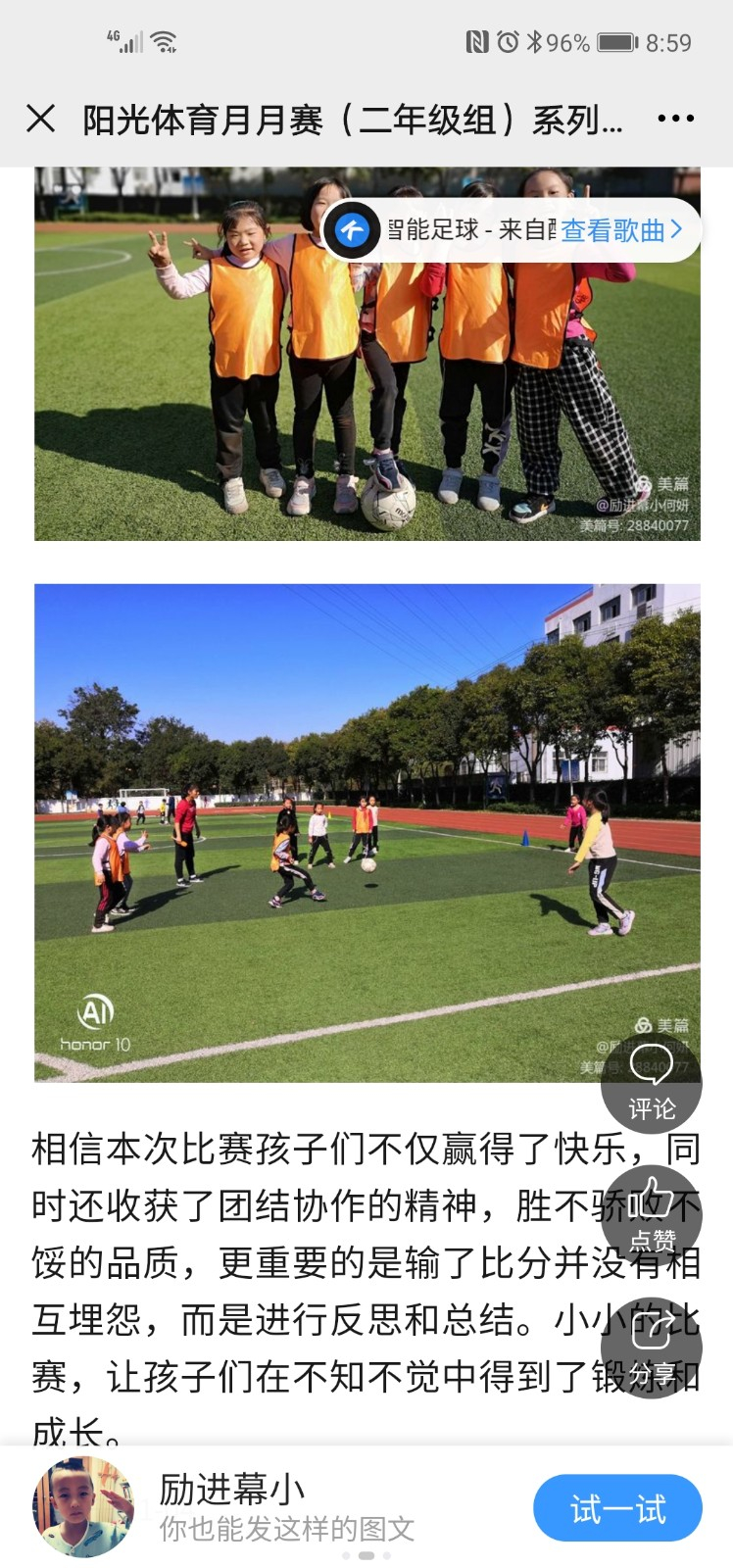This screenshot has height=1568, width=733.
Task: Share the article via 分享
Action: pos(652,1347)
